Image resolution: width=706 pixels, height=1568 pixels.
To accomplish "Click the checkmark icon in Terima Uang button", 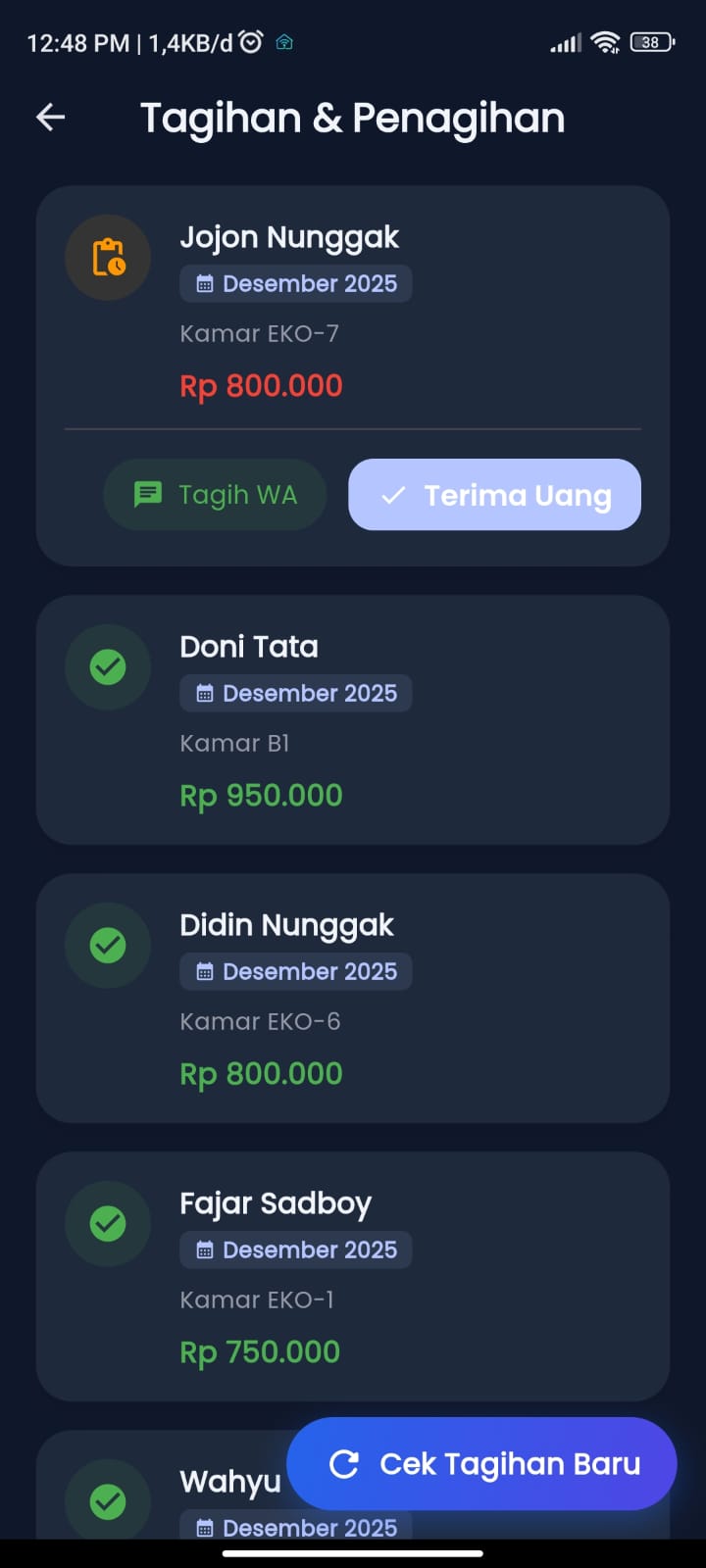I will click(393, 495).
